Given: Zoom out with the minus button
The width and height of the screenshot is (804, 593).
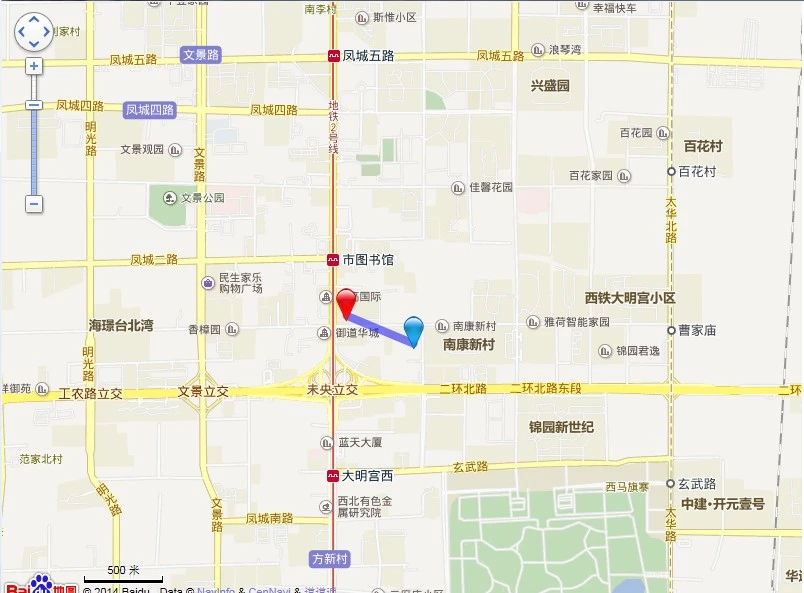Looking at the screenshot, I should pos(34,204).
